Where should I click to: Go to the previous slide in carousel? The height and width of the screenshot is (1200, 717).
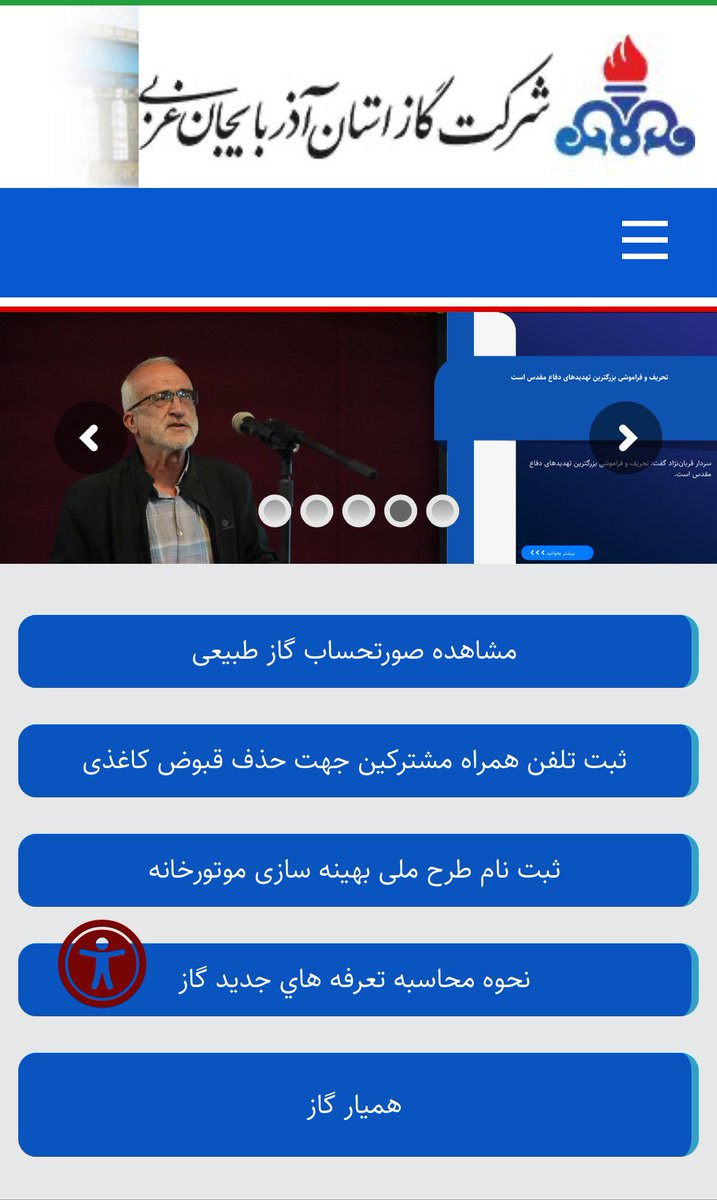pyautogui.click(x=91, y=438)
